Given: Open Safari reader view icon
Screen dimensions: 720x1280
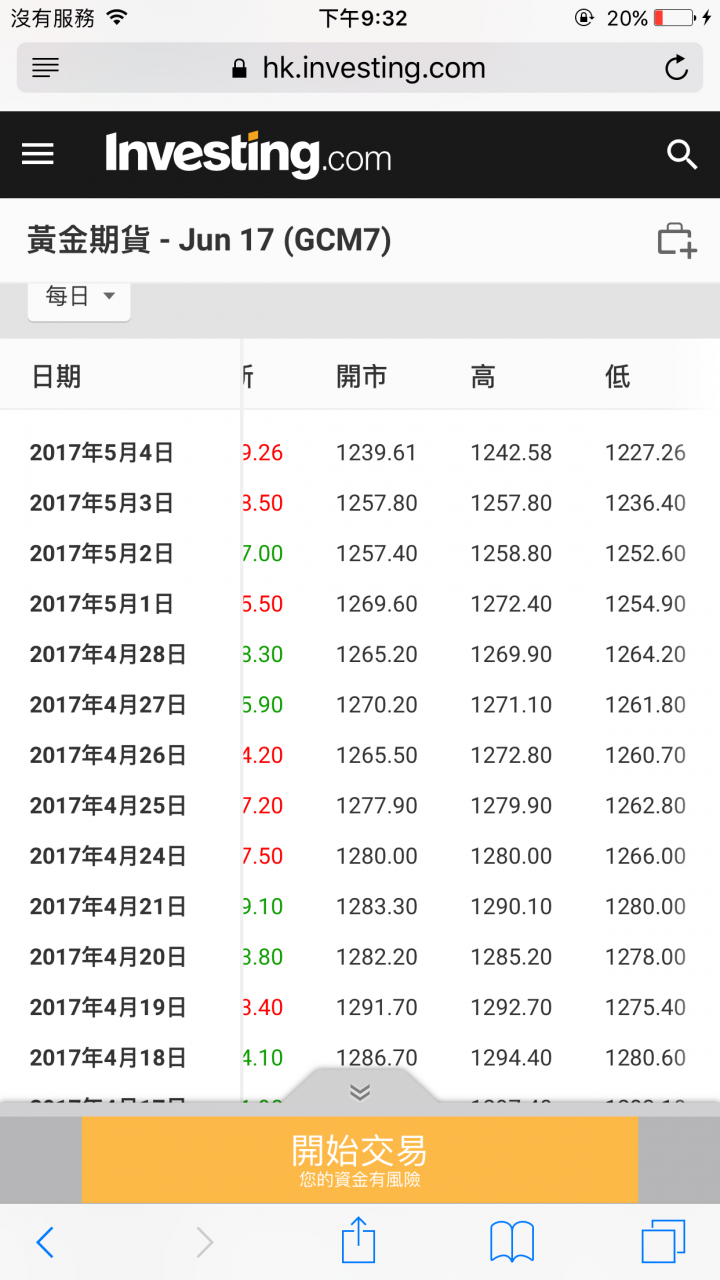Looking at the screenshot, I should [x=46, y=68].
